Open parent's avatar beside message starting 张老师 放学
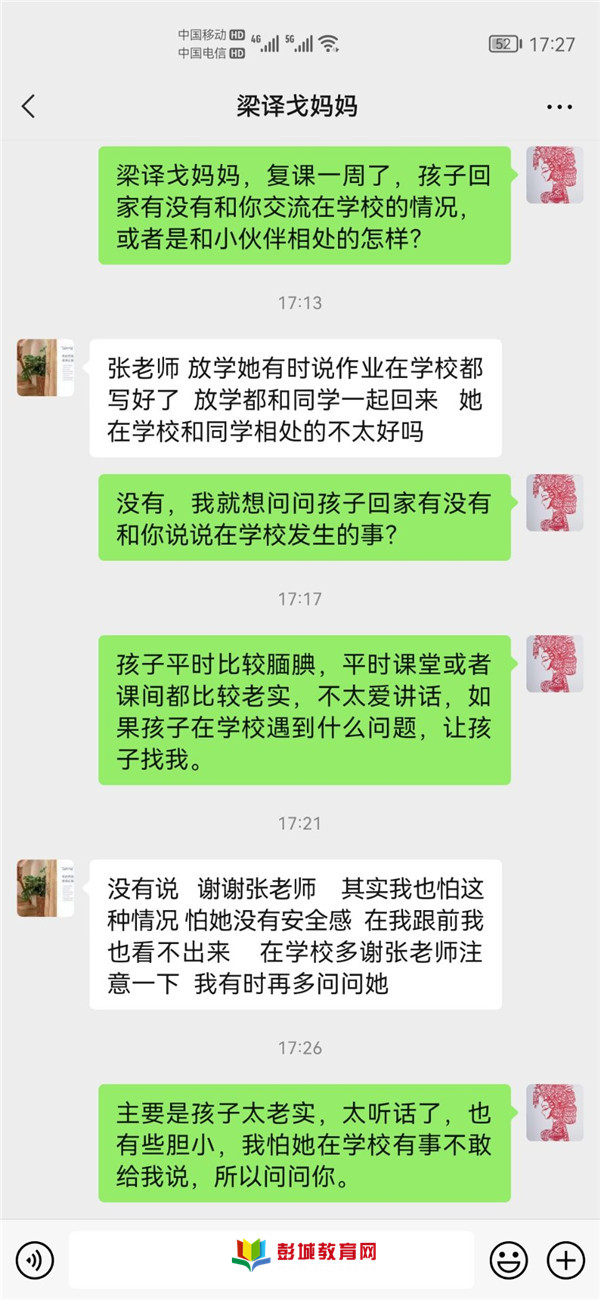The image size is (600, 1300). pos(45,368)
